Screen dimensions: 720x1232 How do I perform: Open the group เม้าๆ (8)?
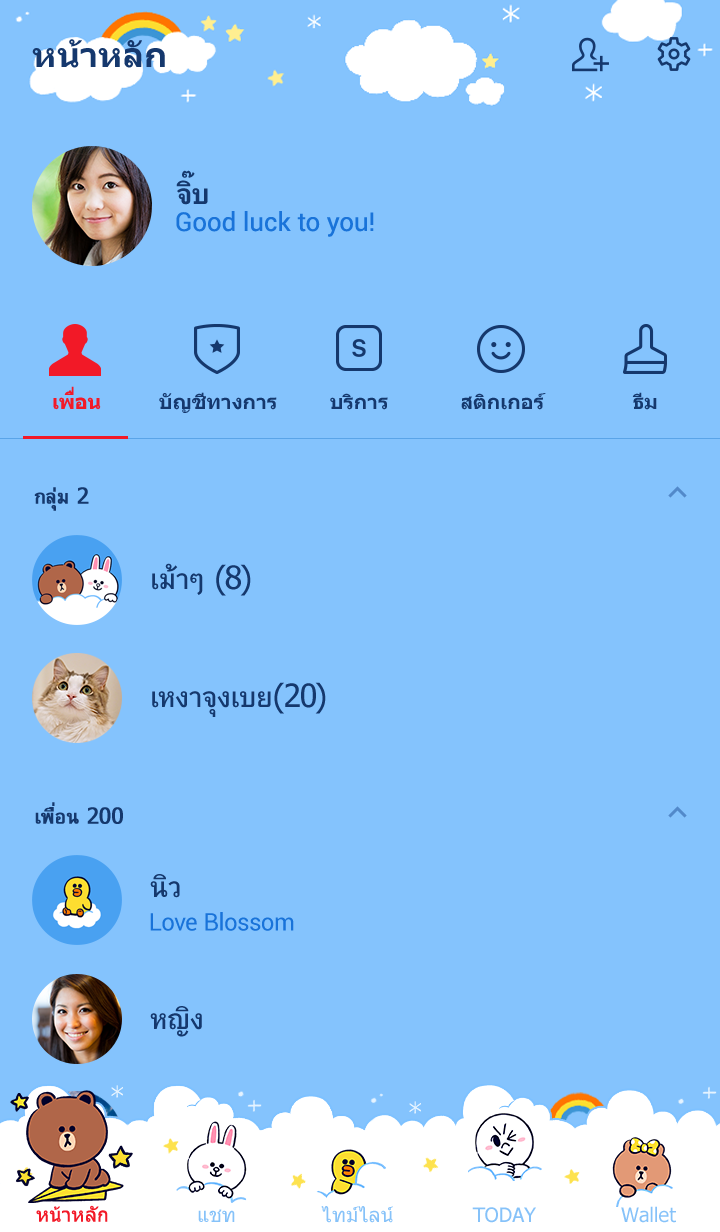click(200, 580)
